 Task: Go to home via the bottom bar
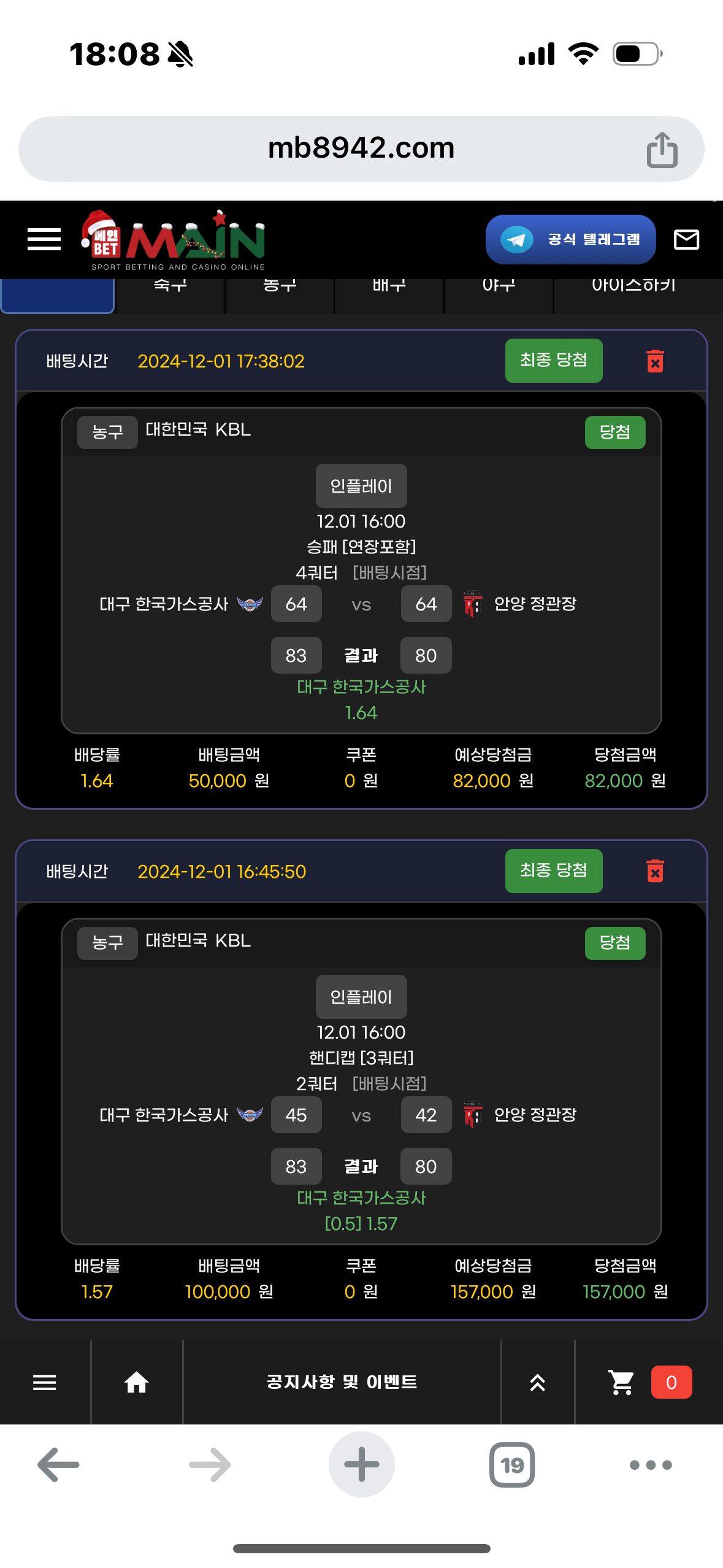(x=136, y=1382)
